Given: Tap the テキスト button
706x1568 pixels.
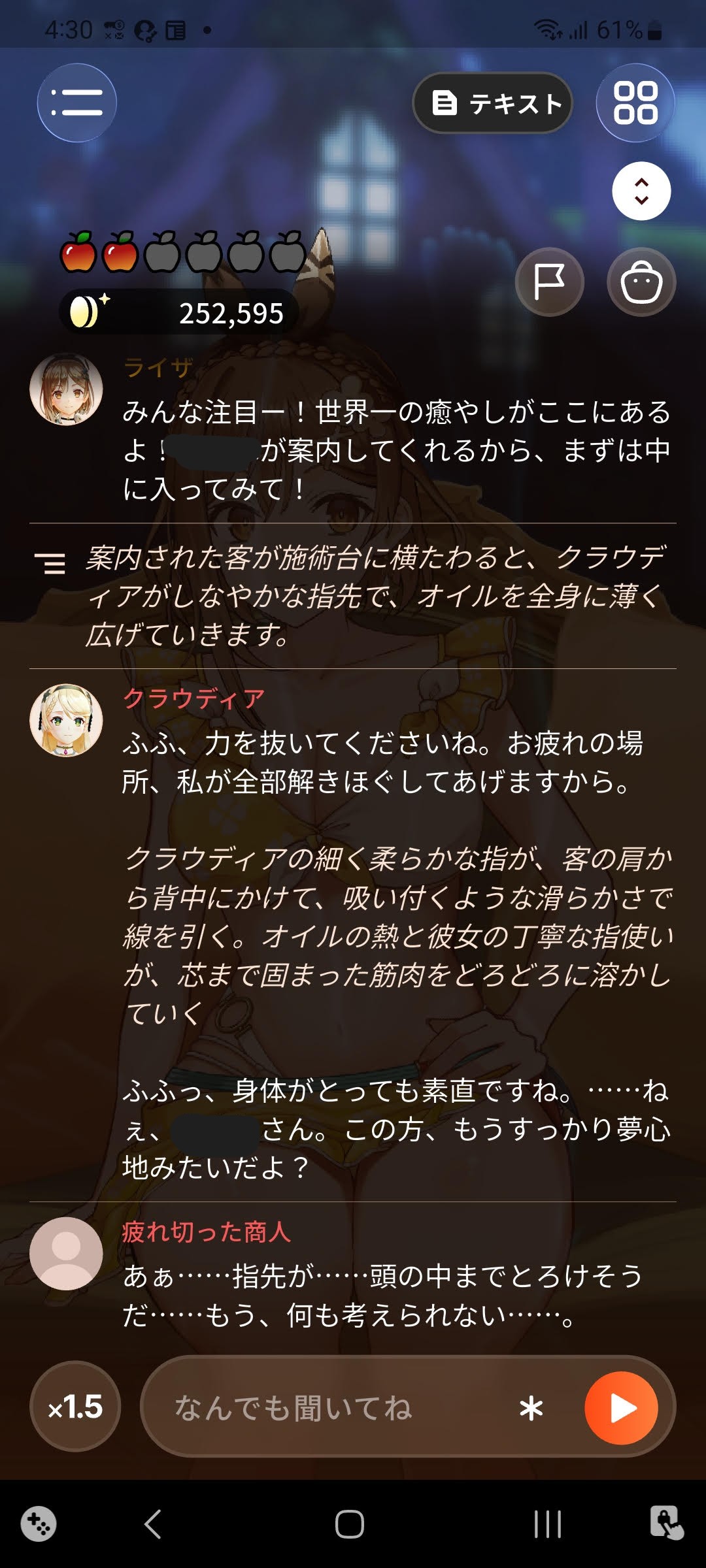Looking at the screenshot, I should (x=493, y=103).
